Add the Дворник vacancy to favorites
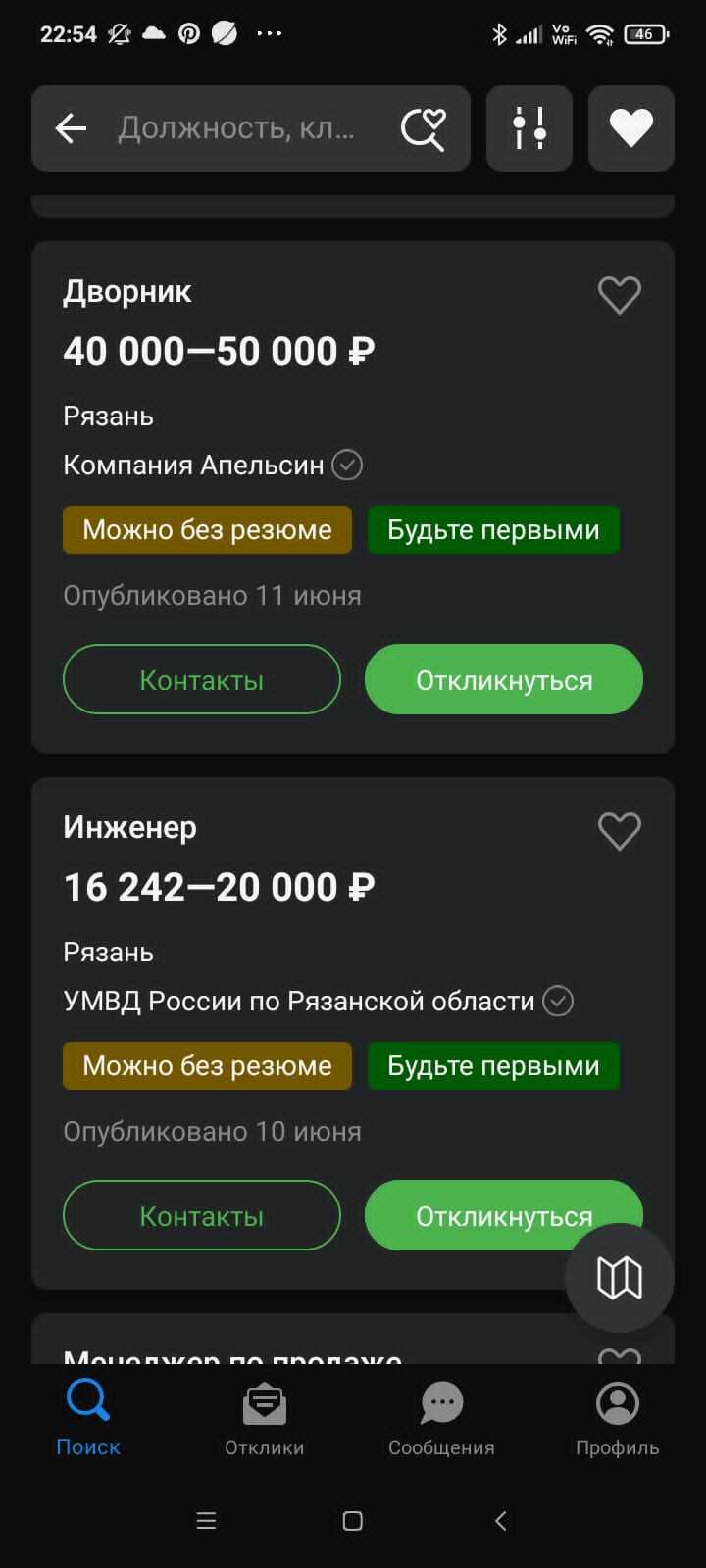This screenshot has height=1568, width=706. click(x=619, y=295)
